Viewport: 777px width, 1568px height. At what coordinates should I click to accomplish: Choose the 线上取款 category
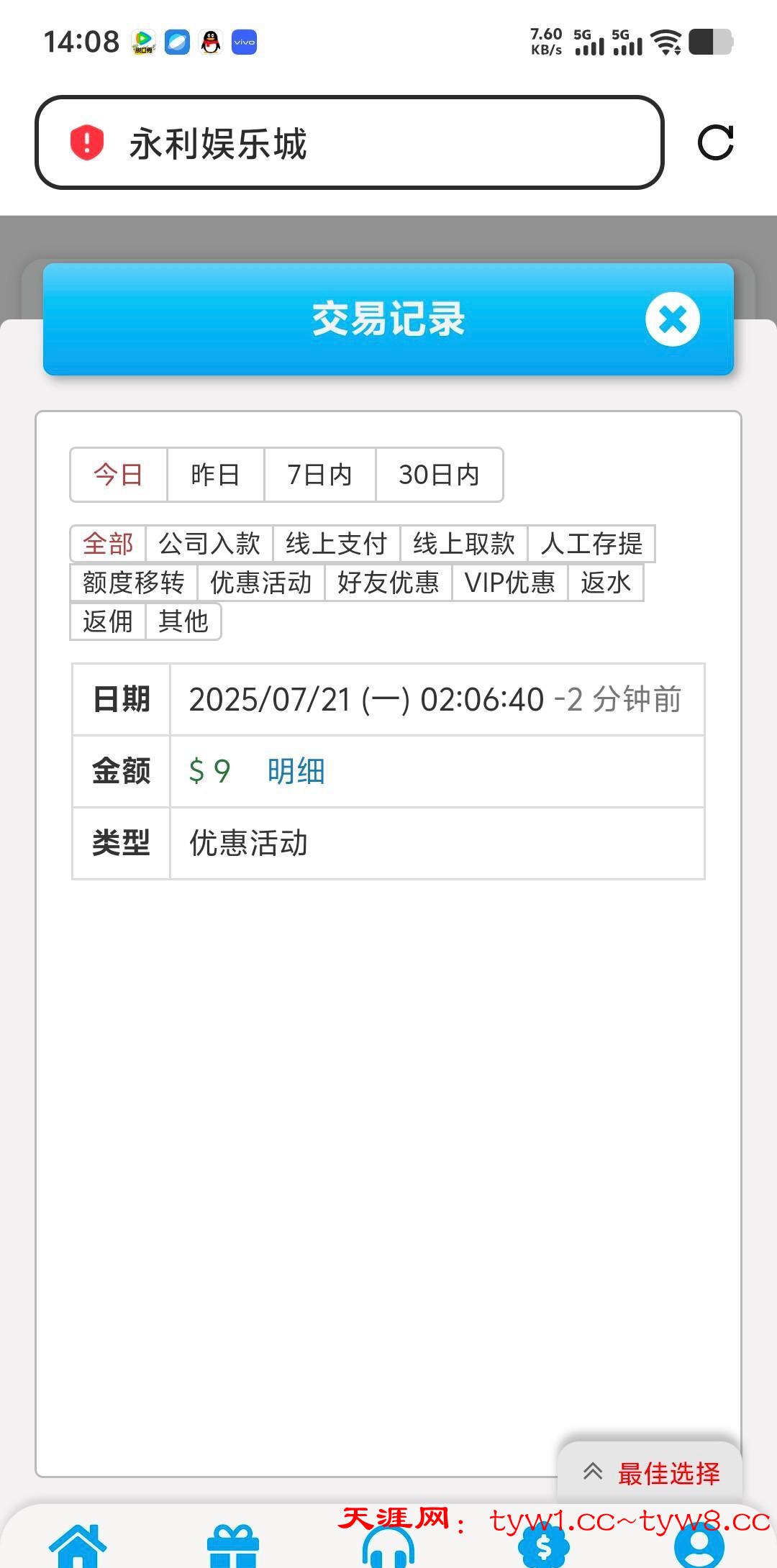pos(464,544)
